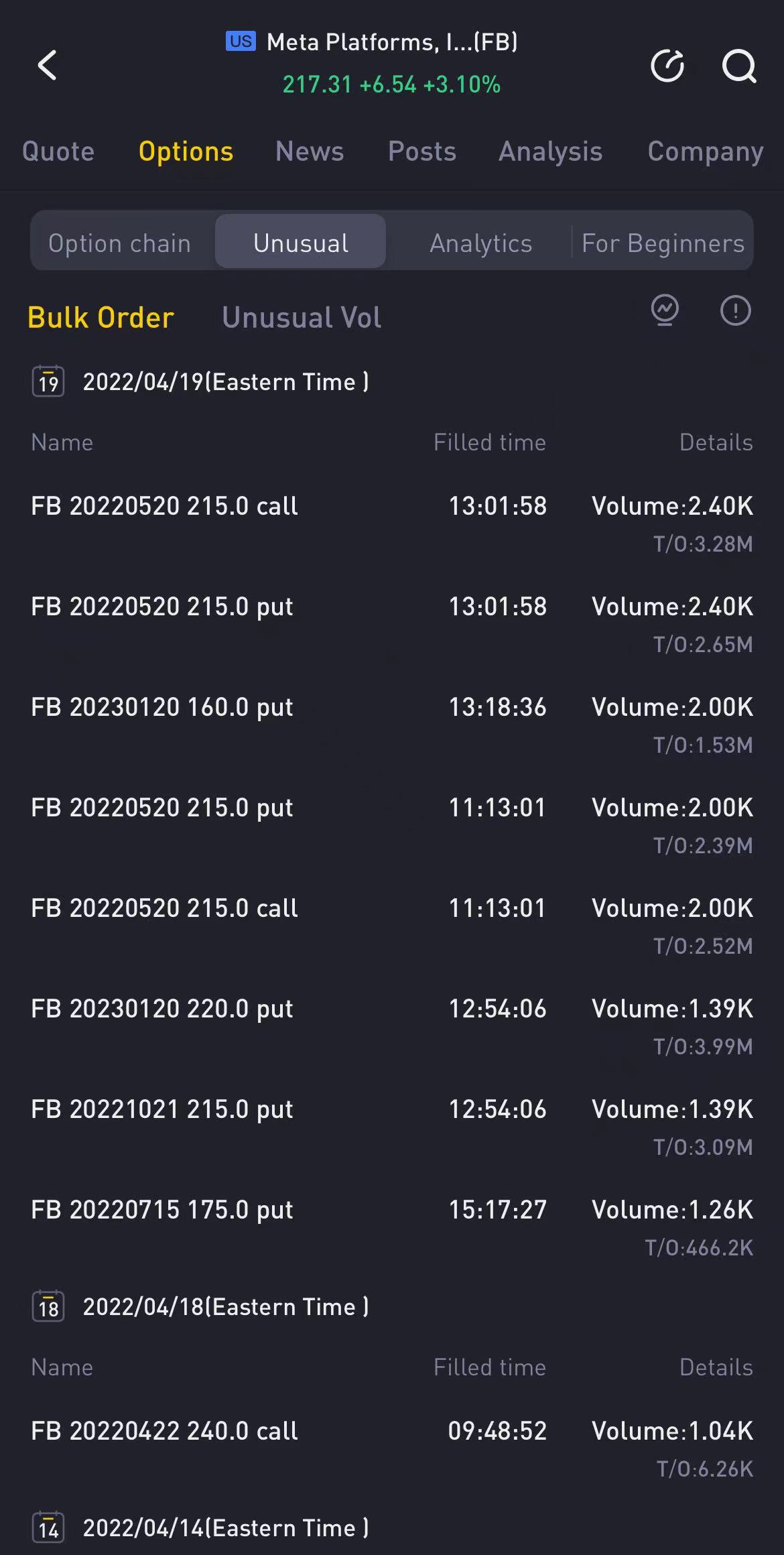Viewport: 784px width, 1555px height.
Task: Select the Option chain segment
Action: (x=120, y=243)
